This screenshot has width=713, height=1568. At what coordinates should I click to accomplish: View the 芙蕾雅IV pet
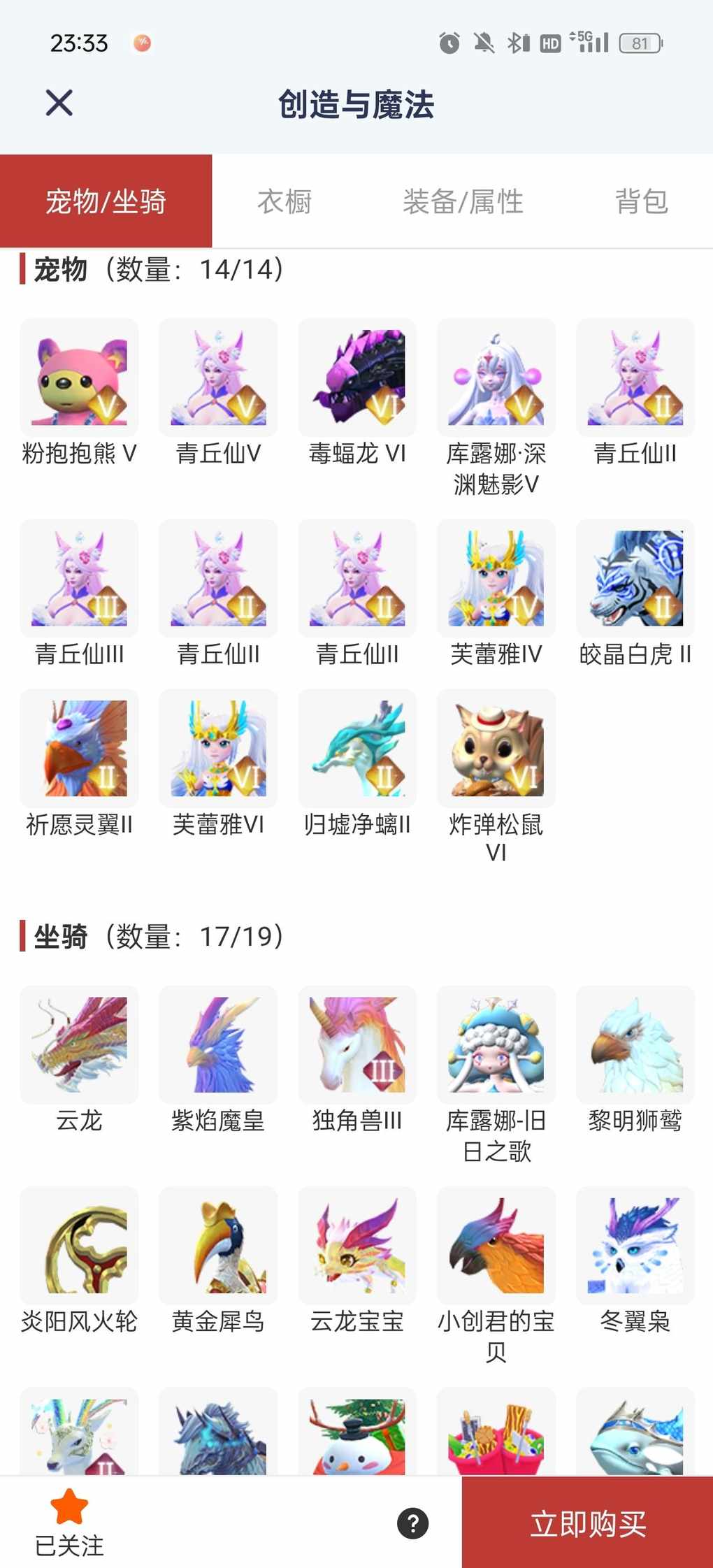click(496, 579)
